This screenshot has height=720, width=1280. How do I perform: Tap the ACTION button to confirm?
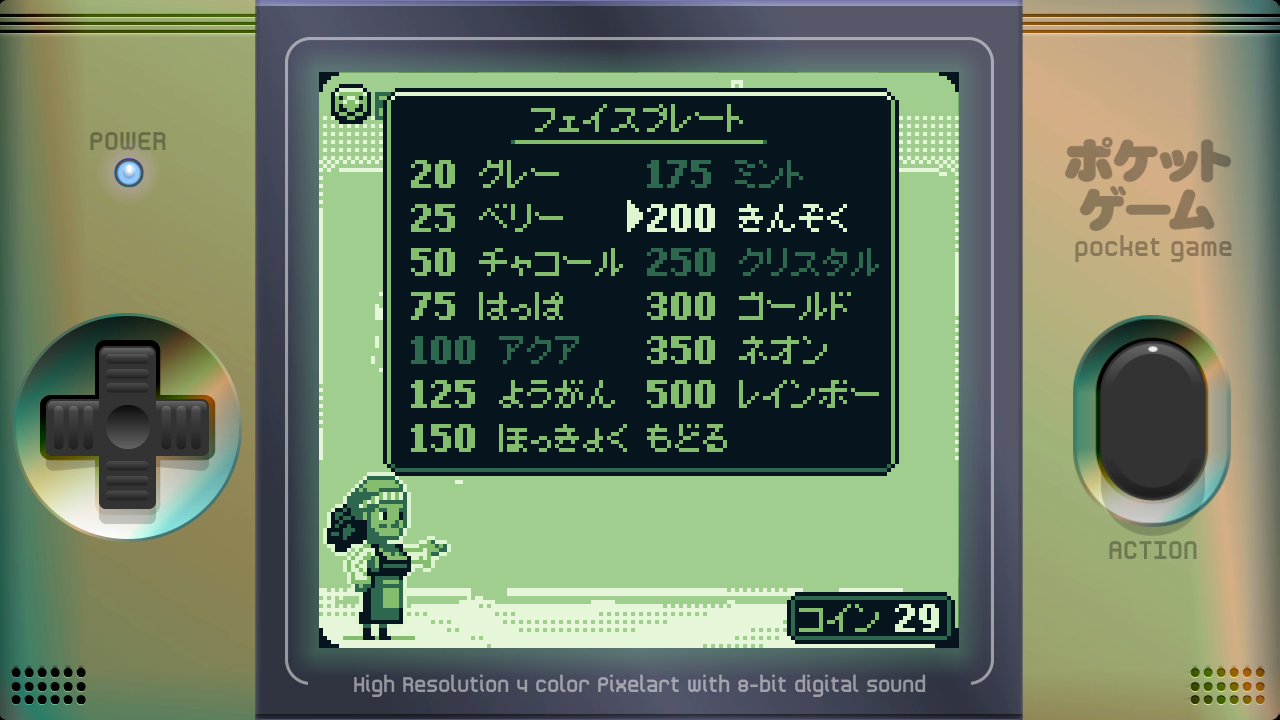click(x=1151, y=418)
